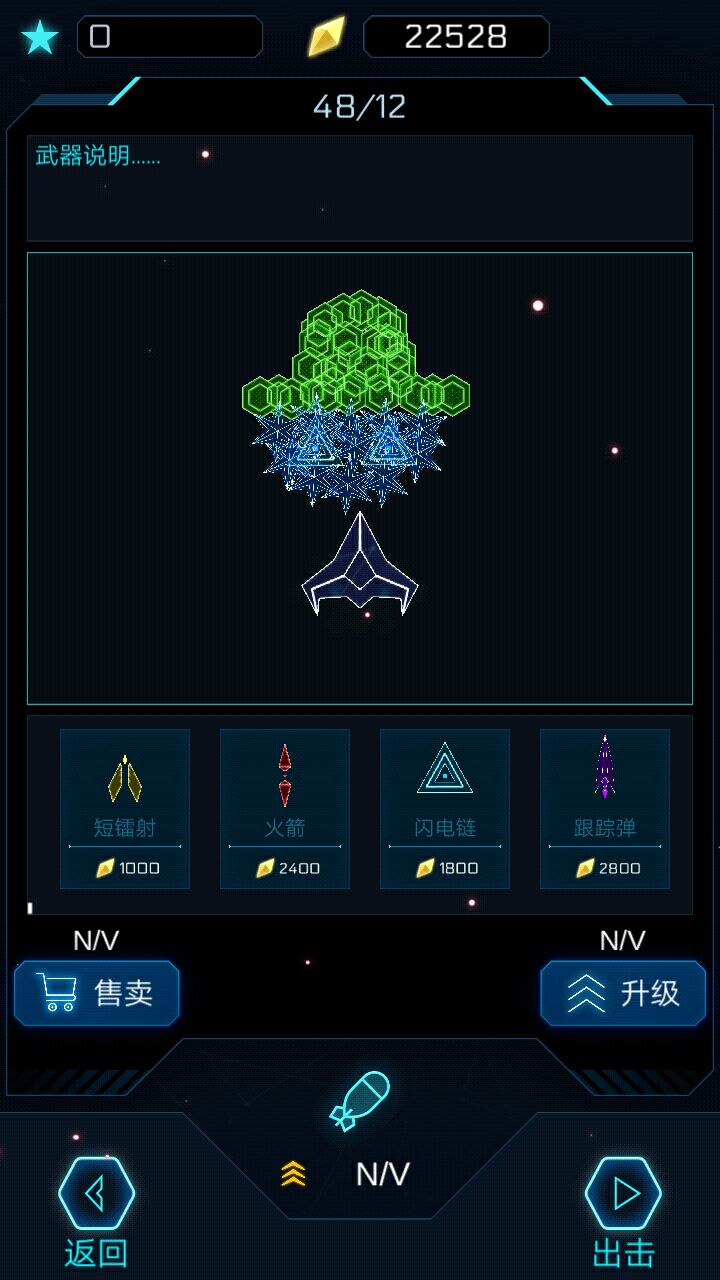The width and height of the screenshot is (720, 1280).
Task: Click the shopping cart icon on the sell button
Action: click(x=60, y=992)
